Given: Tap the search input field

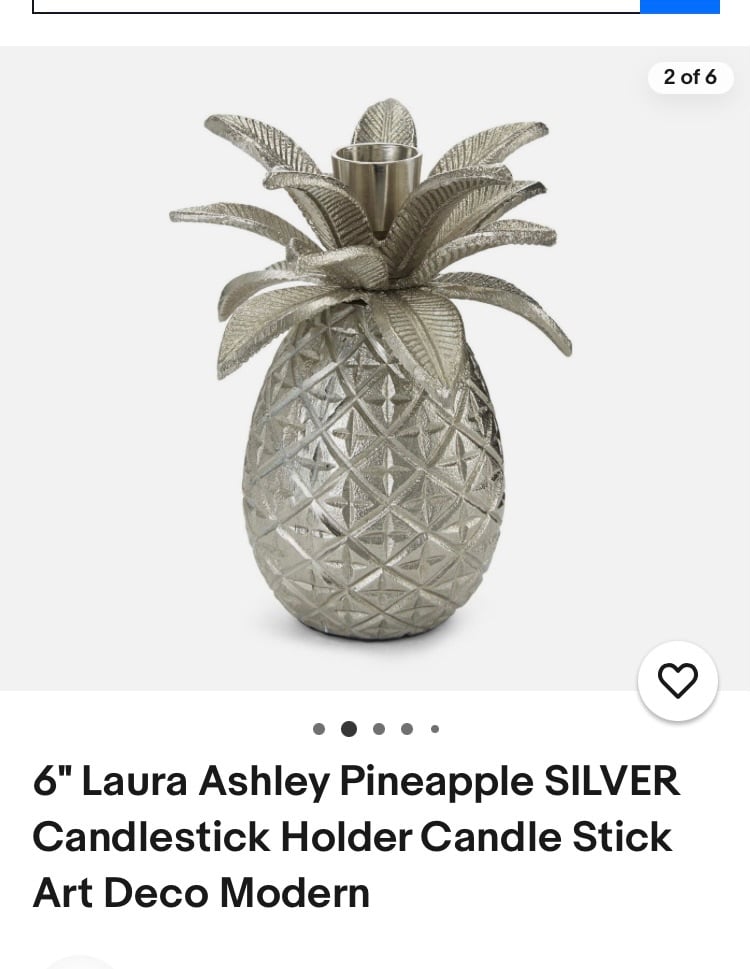Looking at the screenshot, I should point(335,5).
